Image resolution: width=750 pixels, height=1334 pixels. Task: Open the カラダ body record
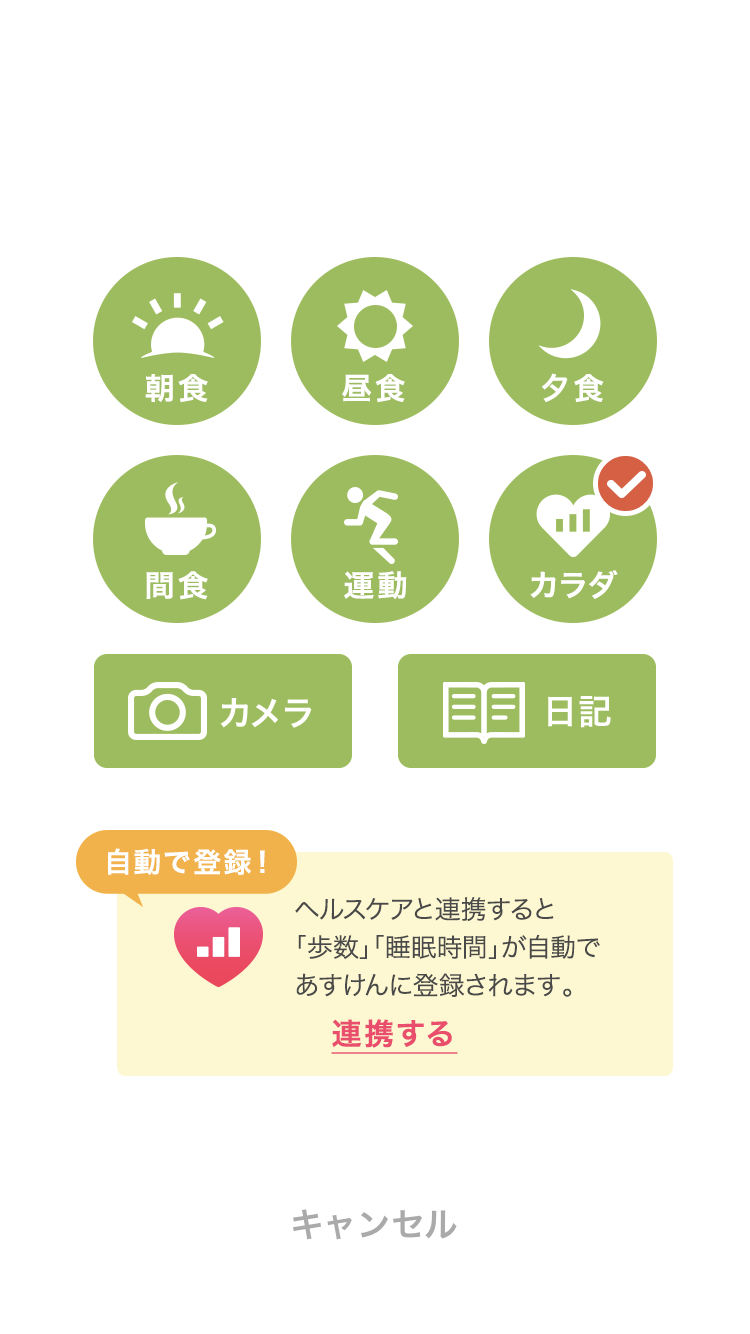click(573, 539)
